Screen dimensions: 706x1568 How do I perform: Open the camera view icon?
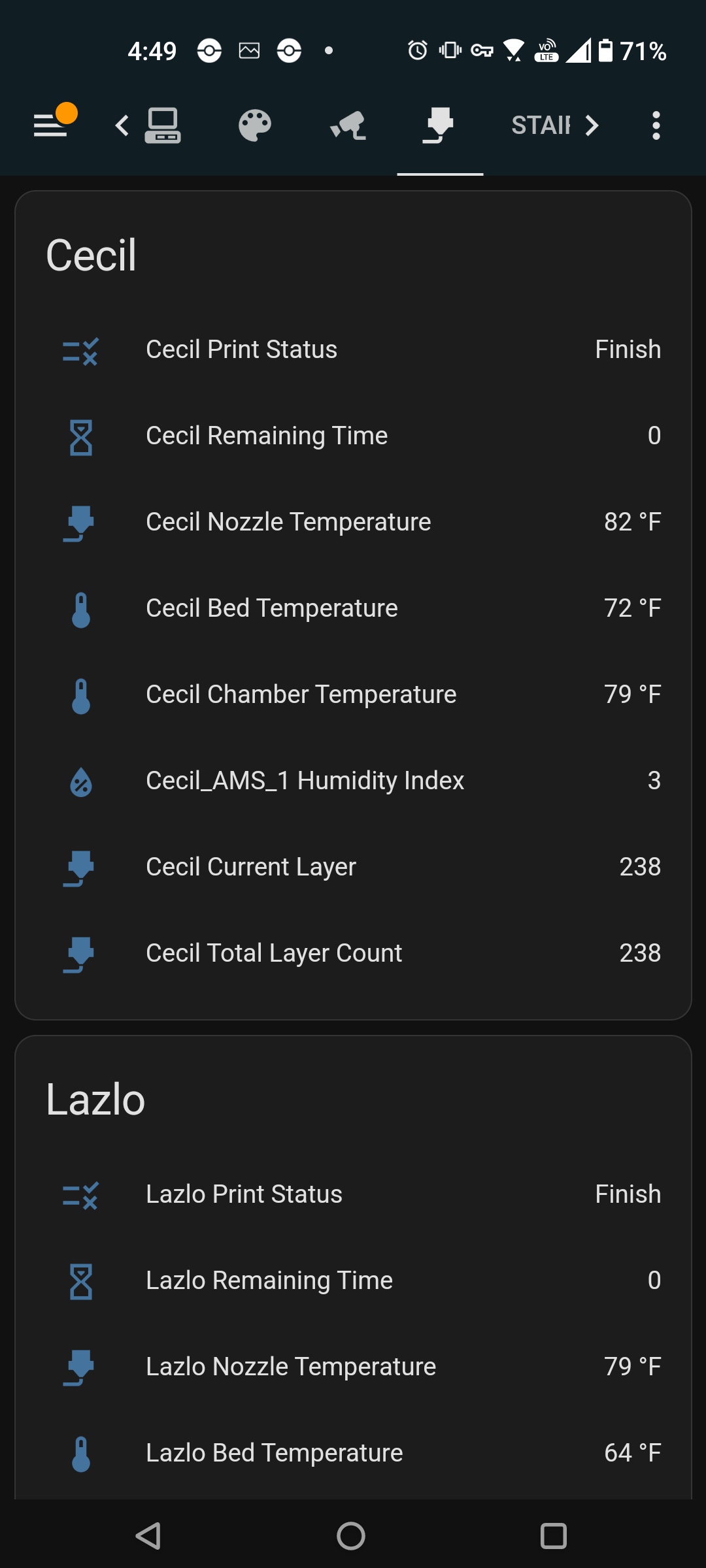pos(346,125)
